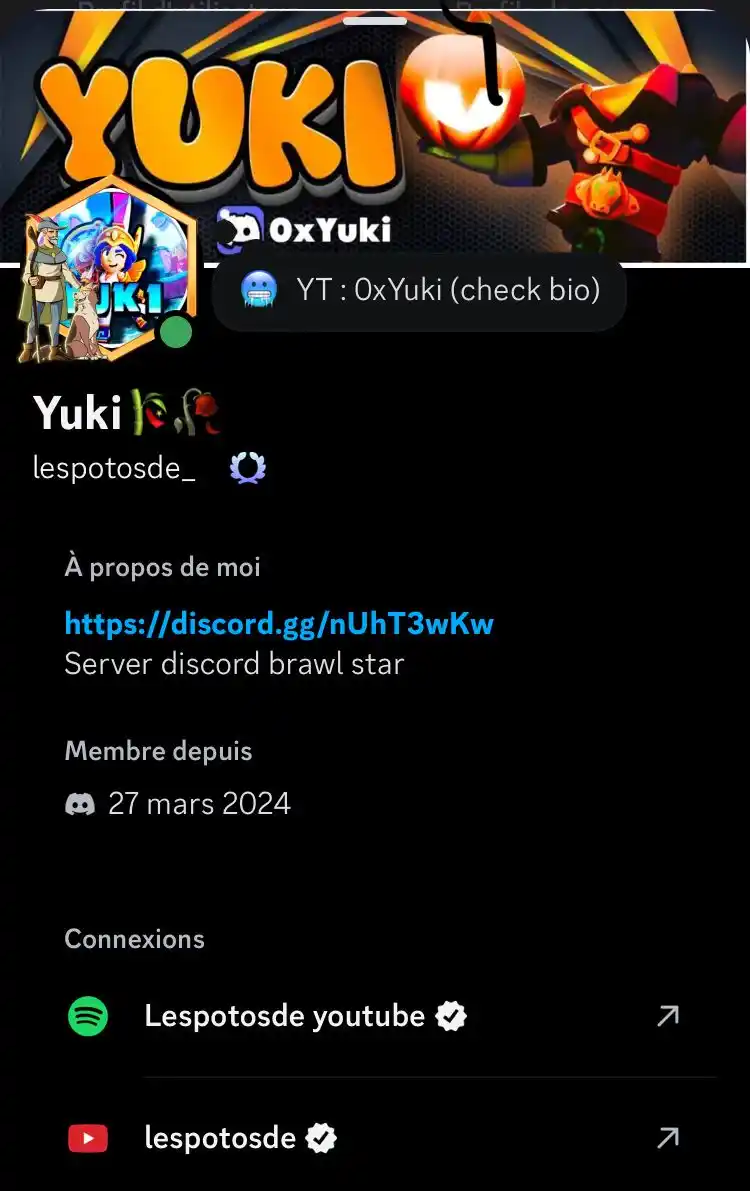Open the discord.gg/nUhT3wKw invite link
Screen dimensions: 750x1191
click(x=279, y=624)
